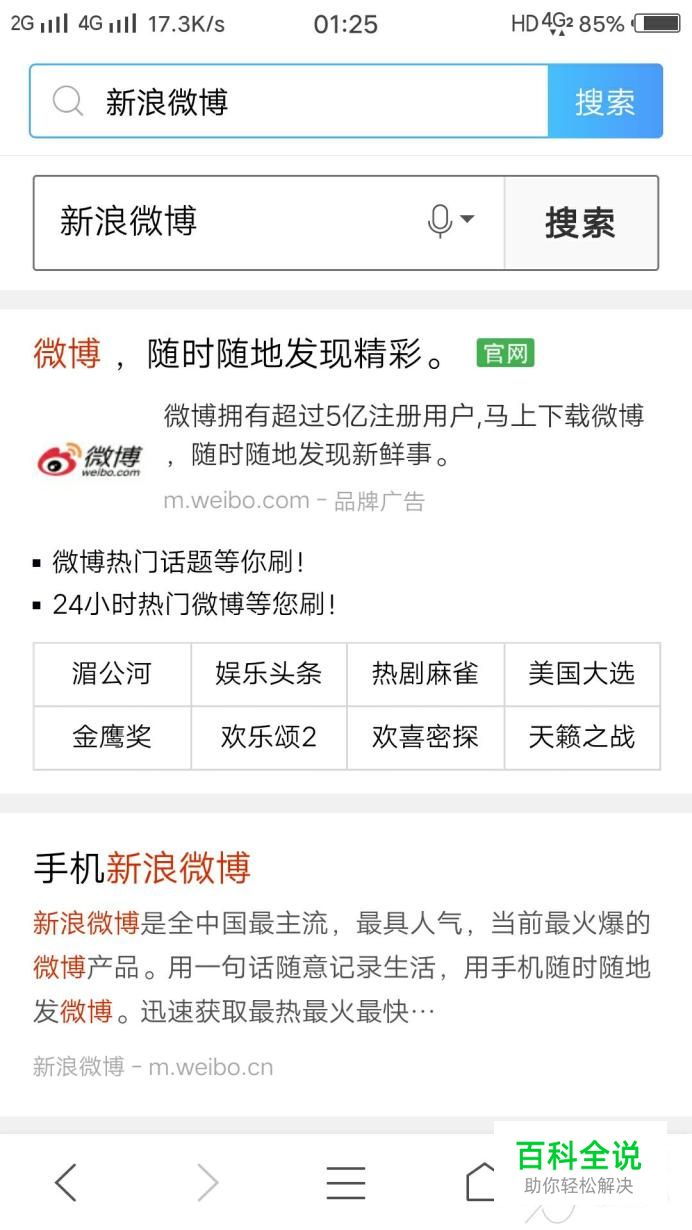Image resolution: width=692 pixels, height=1230 pixels.
Task: Tap the blue 搜索 button
Action: tap(605, 101)
